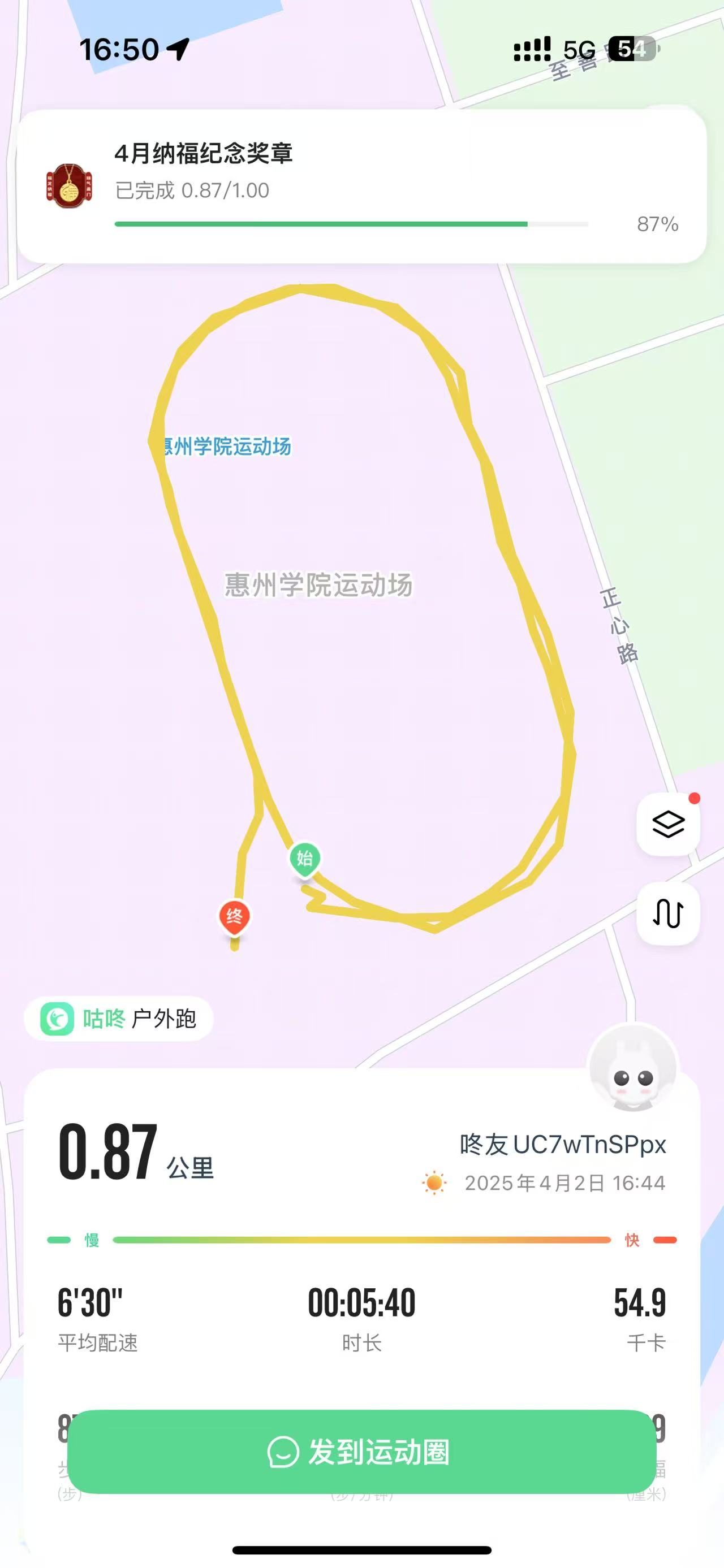This screenshot has height=1568, width=724.
Task: Tap the route track display icon
Action: pyautogui.click(x=668, y=913)
